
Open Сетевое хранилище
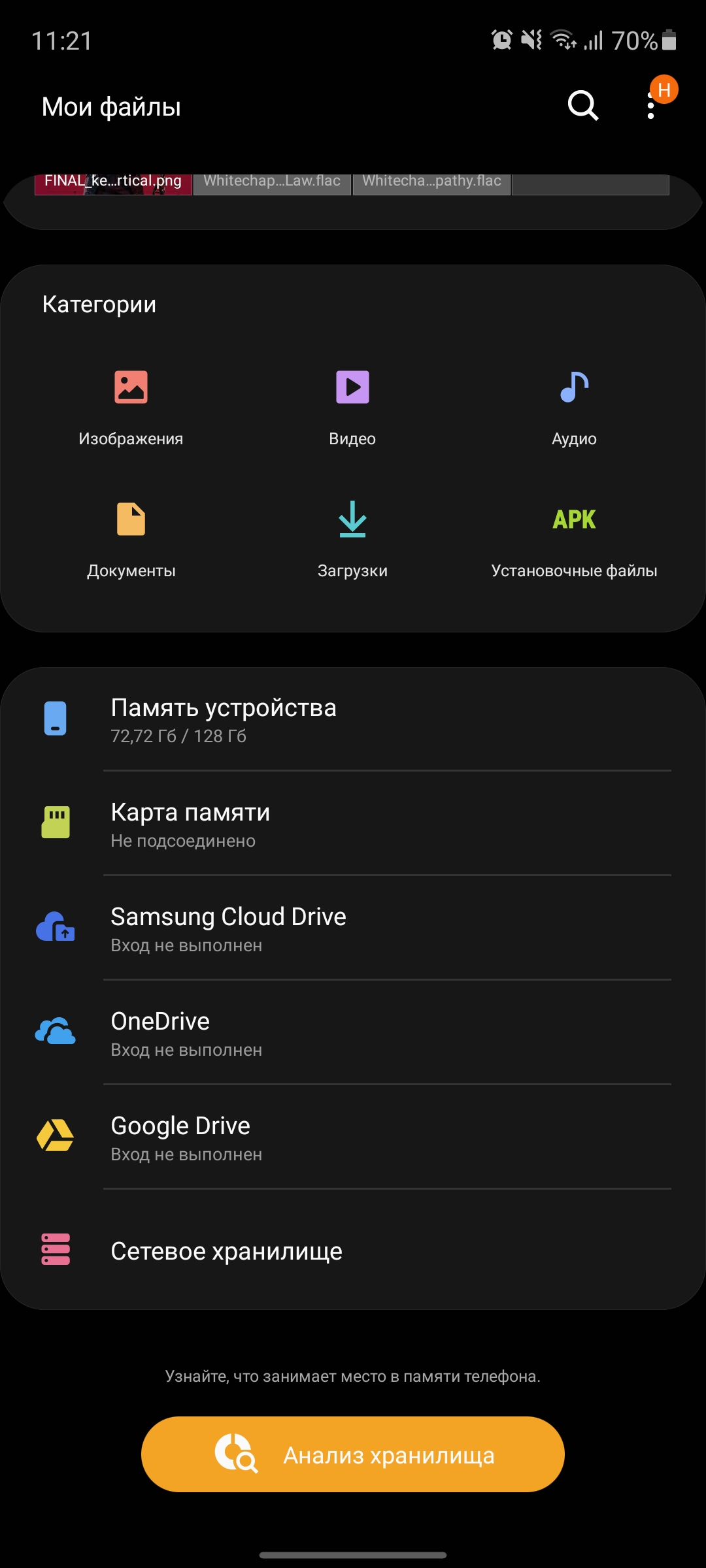coord(353,1250)
